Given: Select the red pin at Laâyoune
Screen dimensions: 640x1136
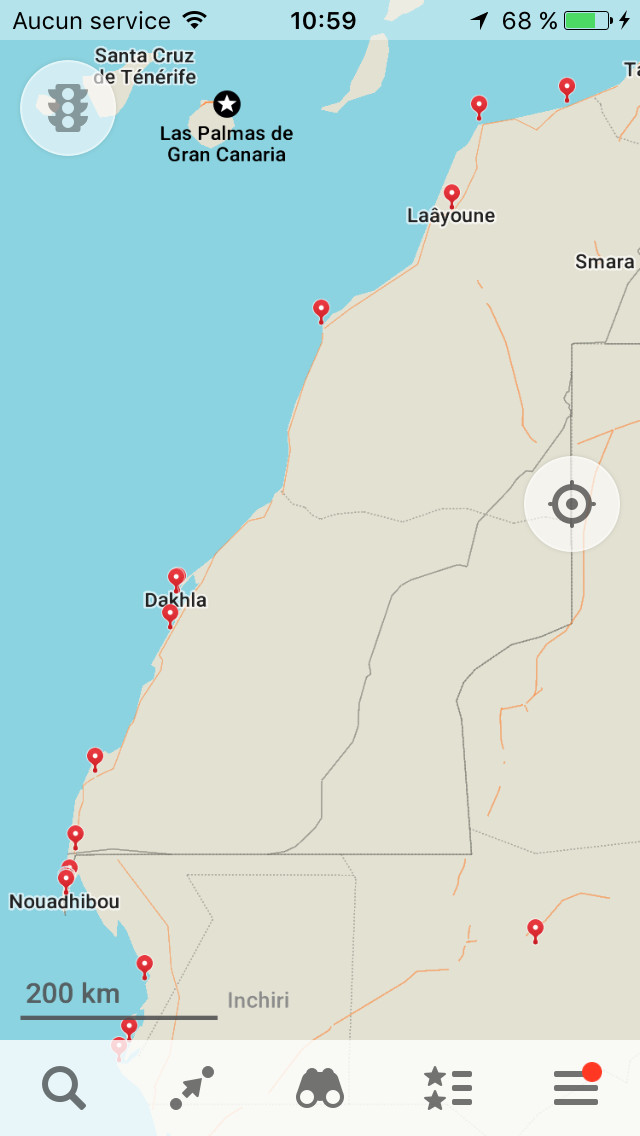Looking at the screenshot, I should tap(452, 194).
